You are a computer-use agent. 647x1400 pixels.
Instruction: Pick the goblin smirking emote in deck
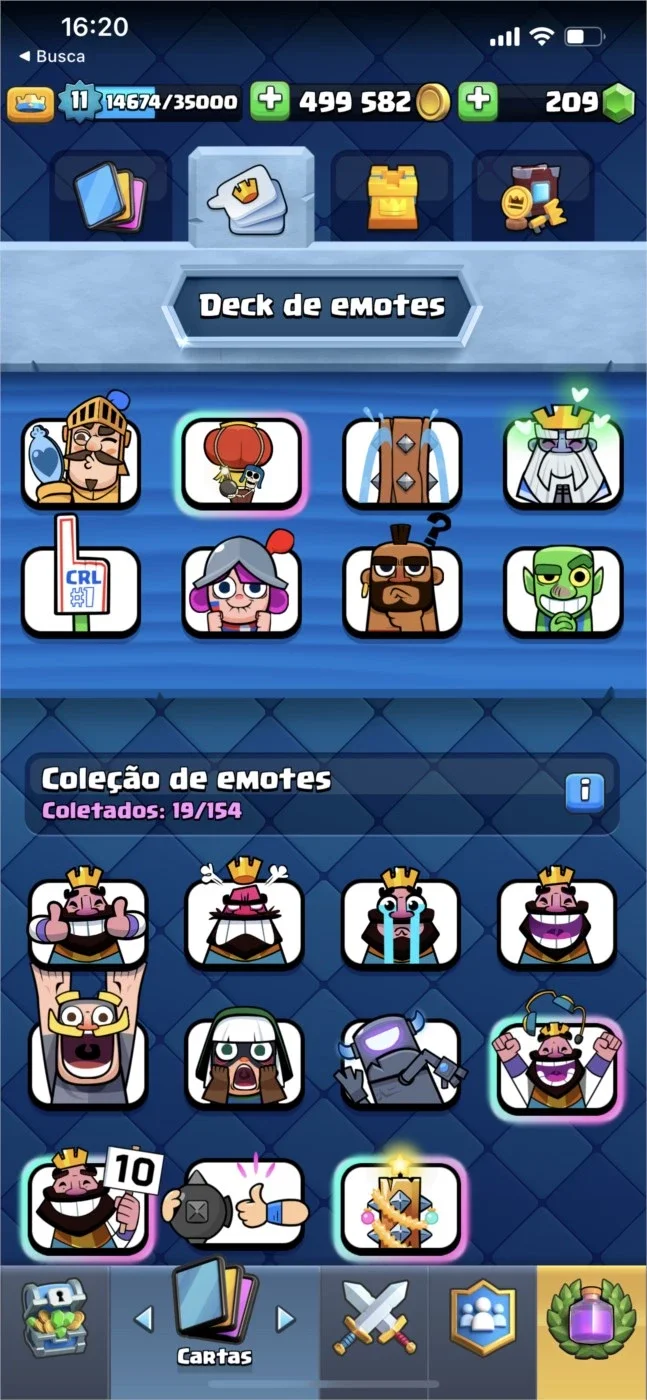[563, 591]
